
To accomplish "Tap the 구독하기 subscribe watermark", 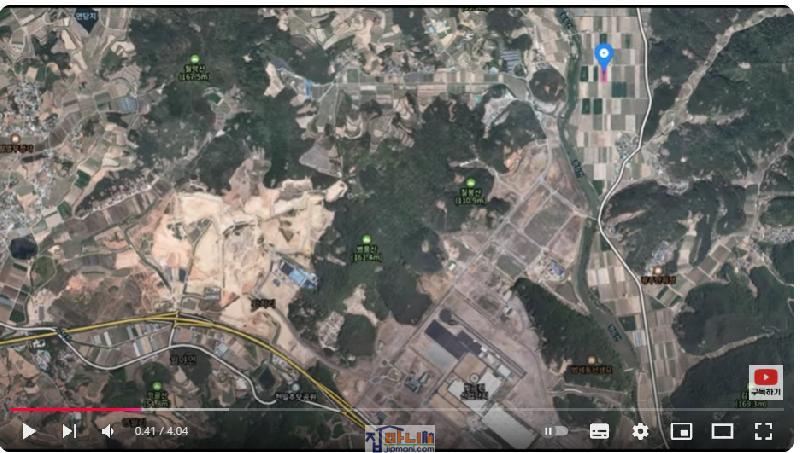I will (765, 382).
